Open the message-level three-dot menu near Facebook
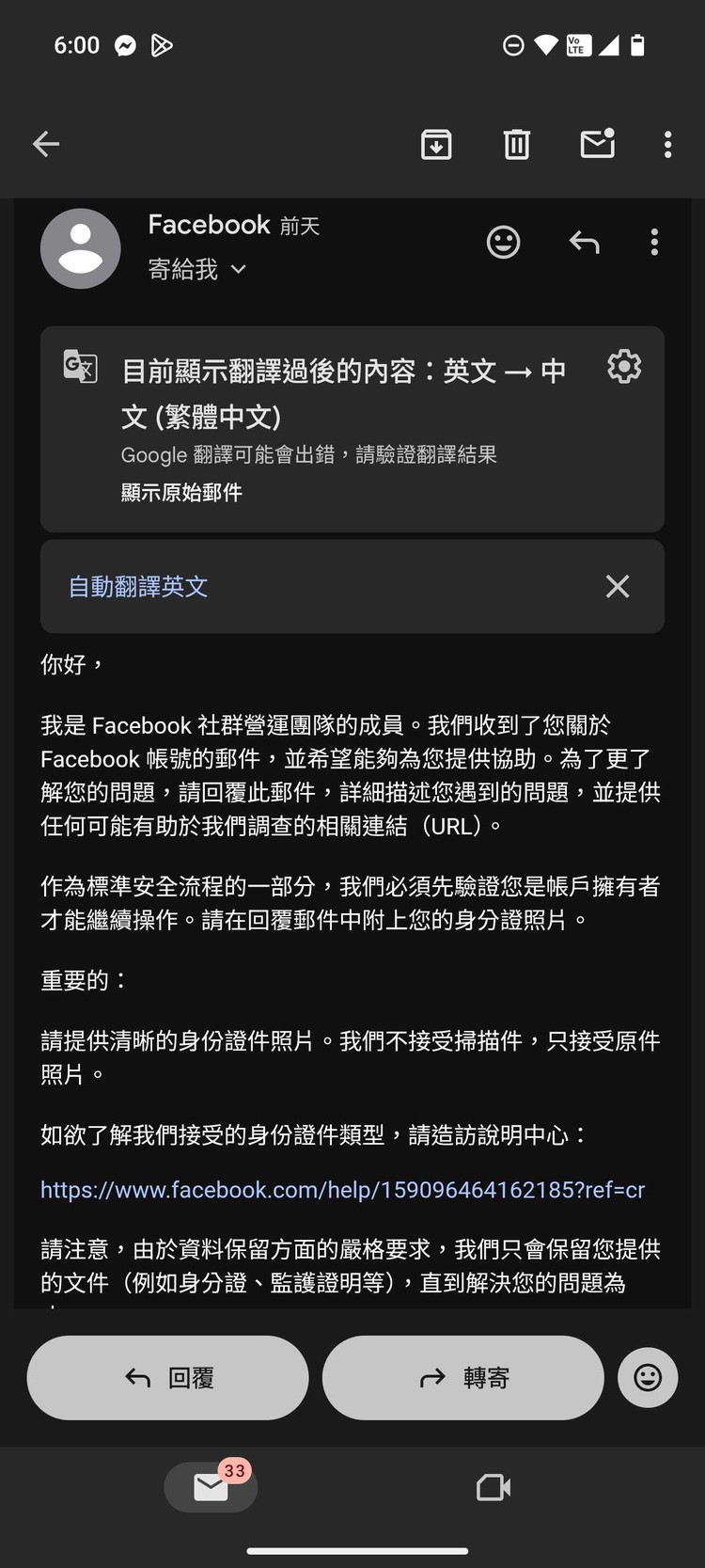 pyautogui.click(x=653, y=242)
